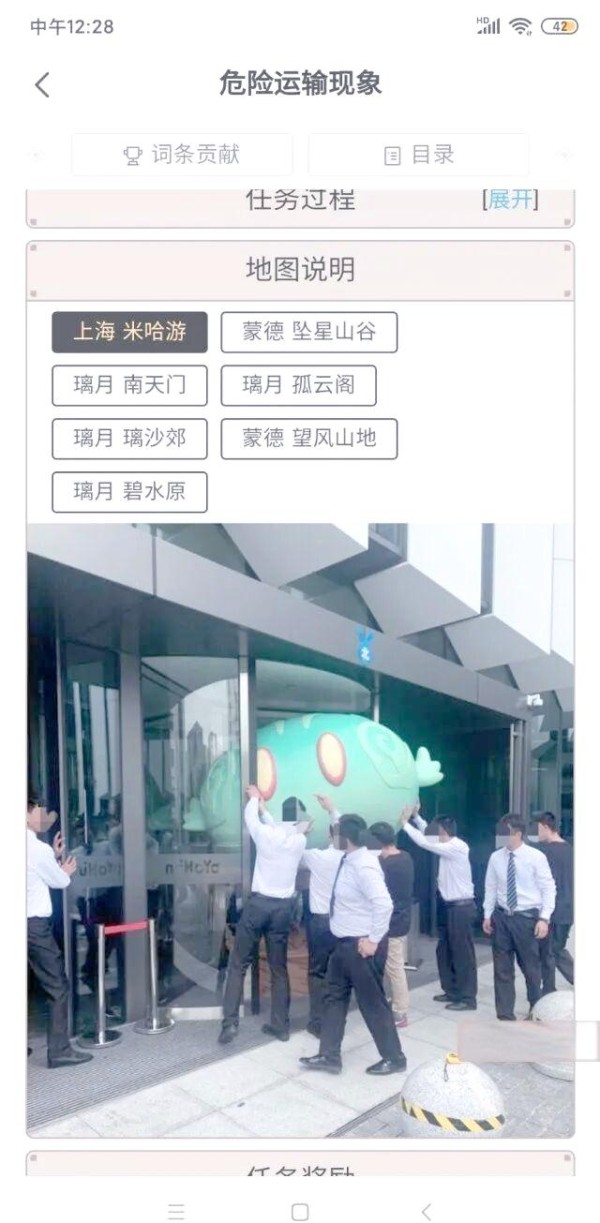Open the 目录 table of contents
Screen dimensions: 600x1223
pos(419,155)
